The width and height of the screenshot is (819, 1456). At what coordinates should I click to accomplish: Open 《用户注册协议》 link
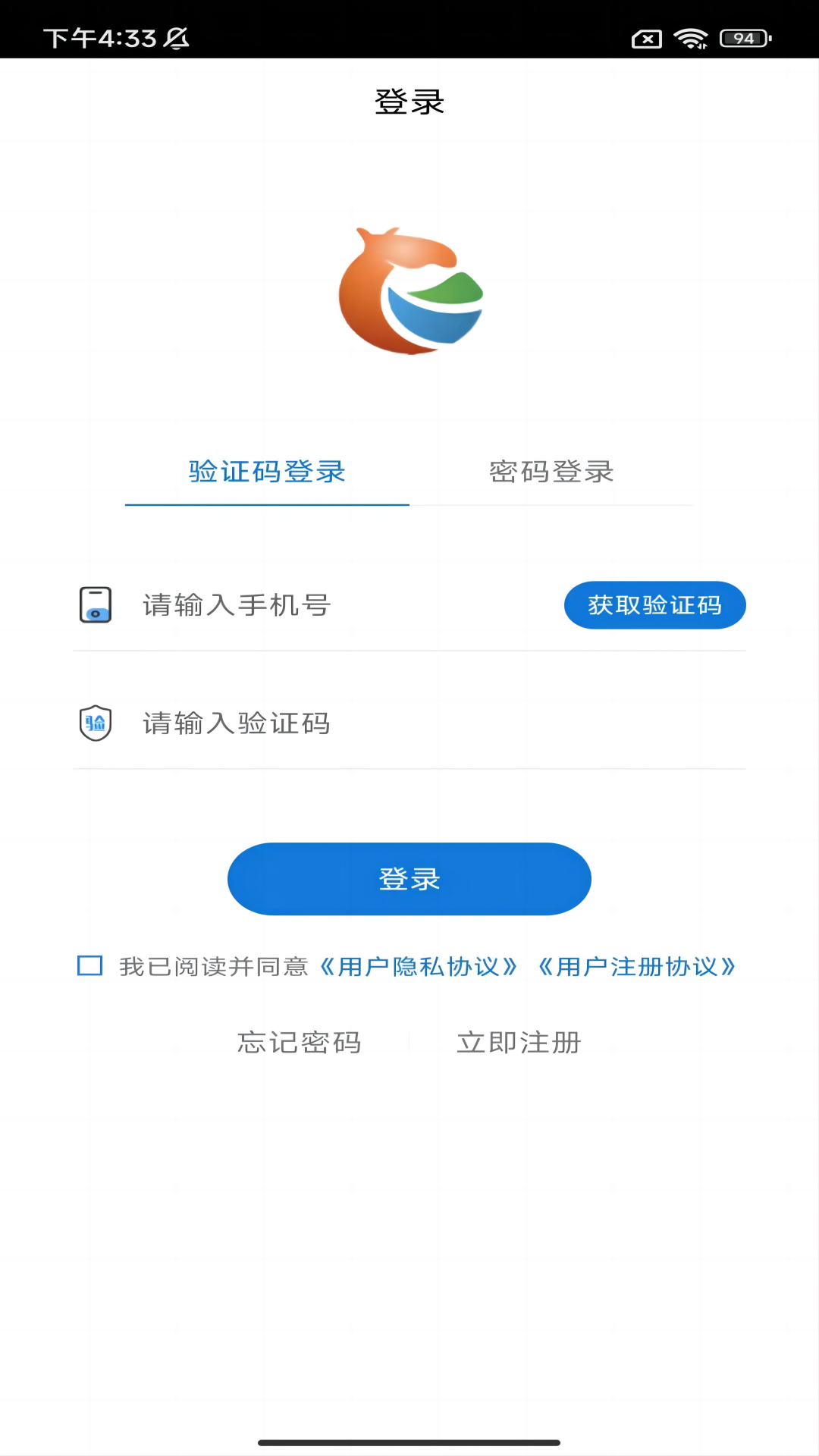pos(637,966)
